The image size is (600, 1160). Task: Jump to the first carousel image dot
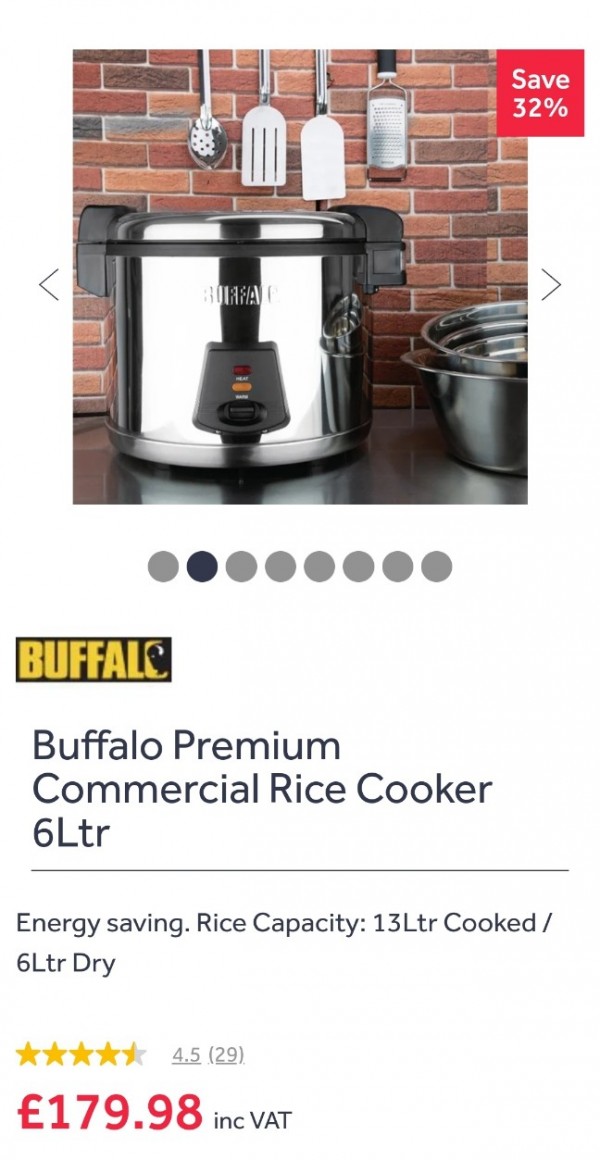[x=163, y=567]
